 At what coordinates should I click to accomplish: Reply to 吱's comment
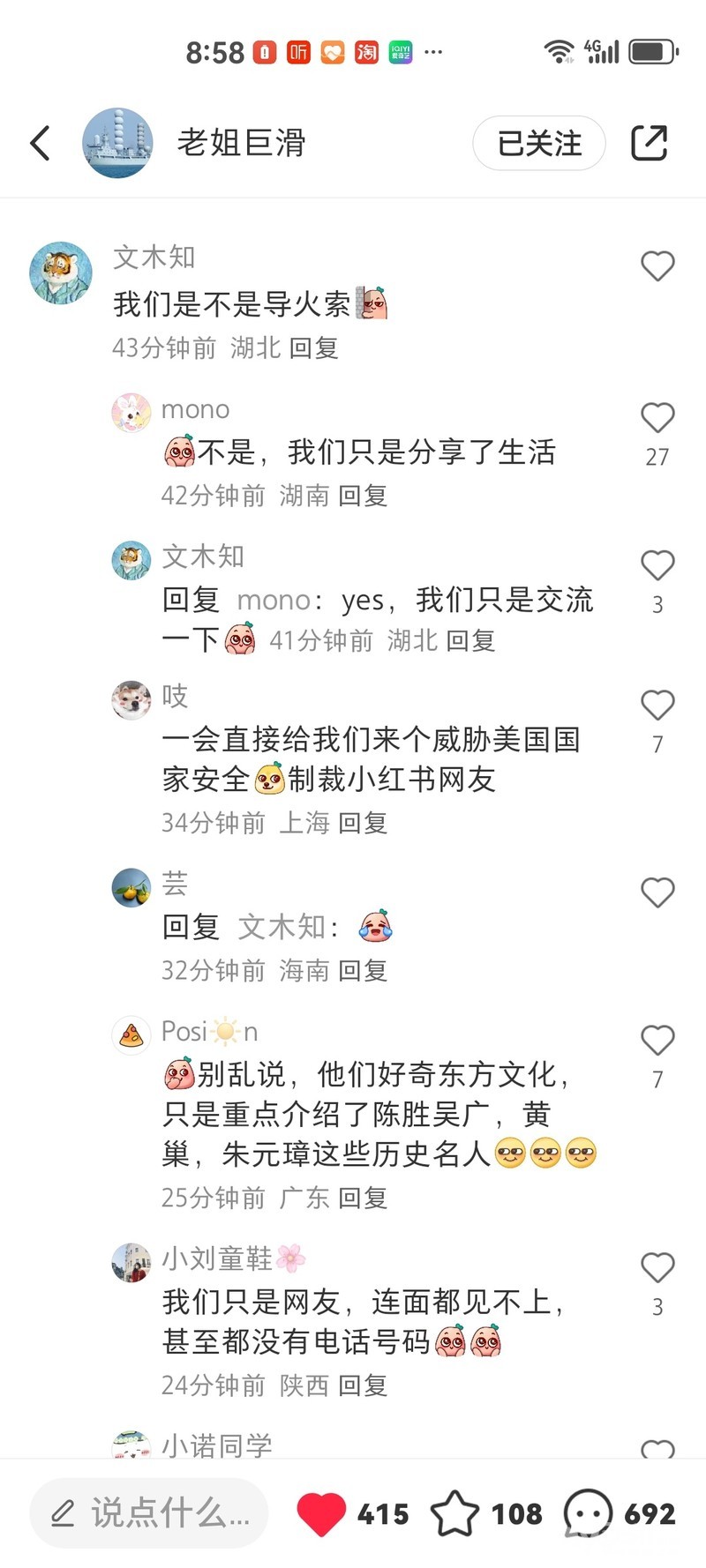coord(363,823)
